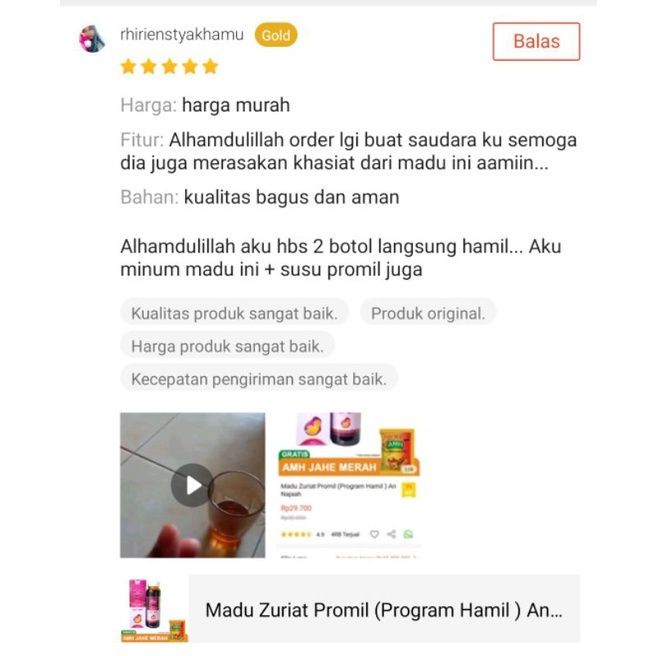Image resolution: width=656 pixels, height=656 pixels.
Task: Tap the Balas button to reply
Action: pyautogui.click(x=535, y=41)
